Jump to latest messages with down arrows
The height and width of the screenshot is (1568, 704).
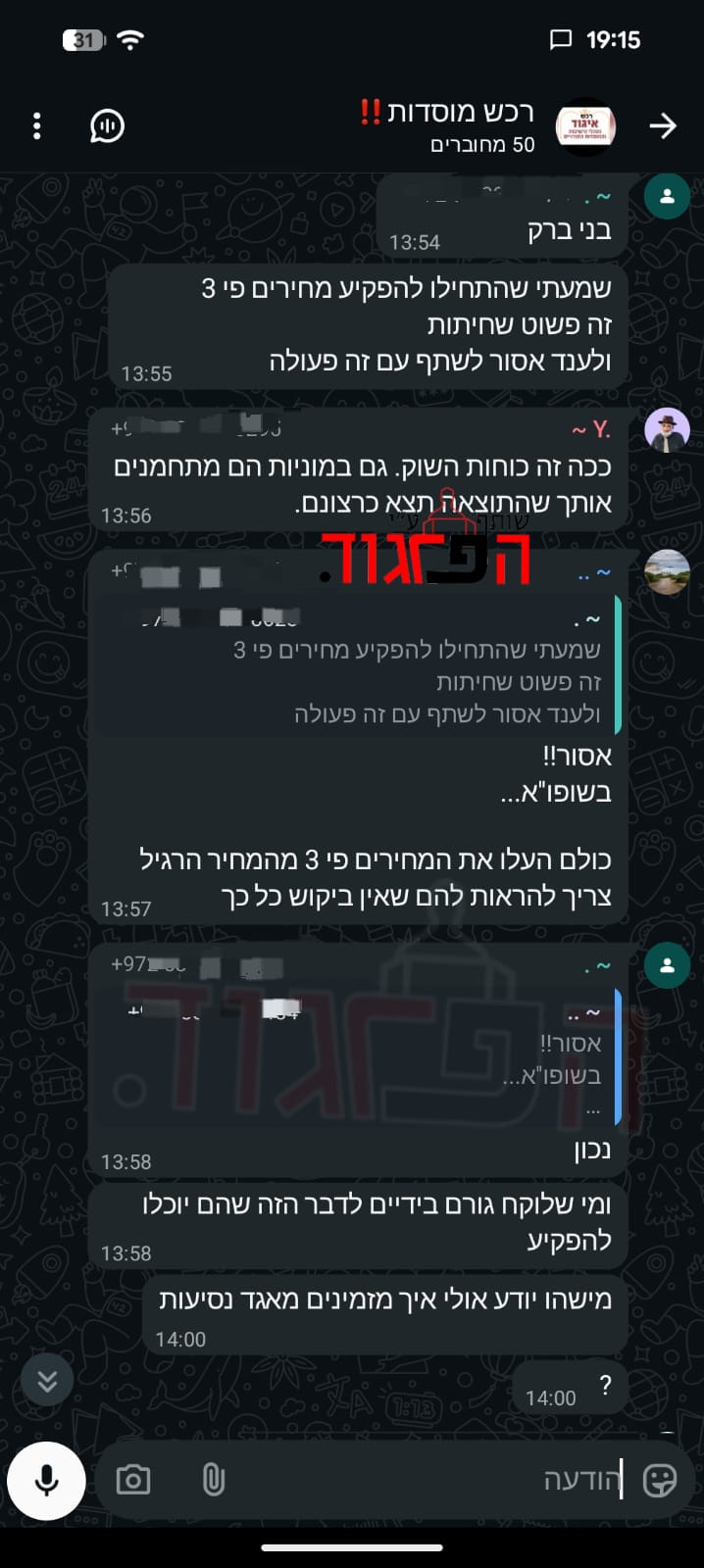point(46,1382)
